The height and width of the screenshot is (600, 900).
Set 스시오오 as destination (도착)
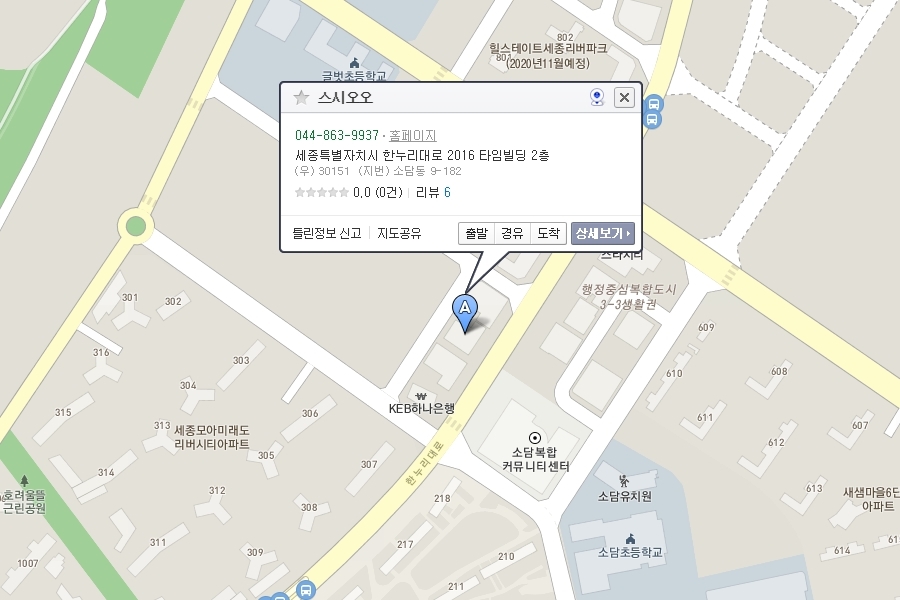(x=548, y=233)
